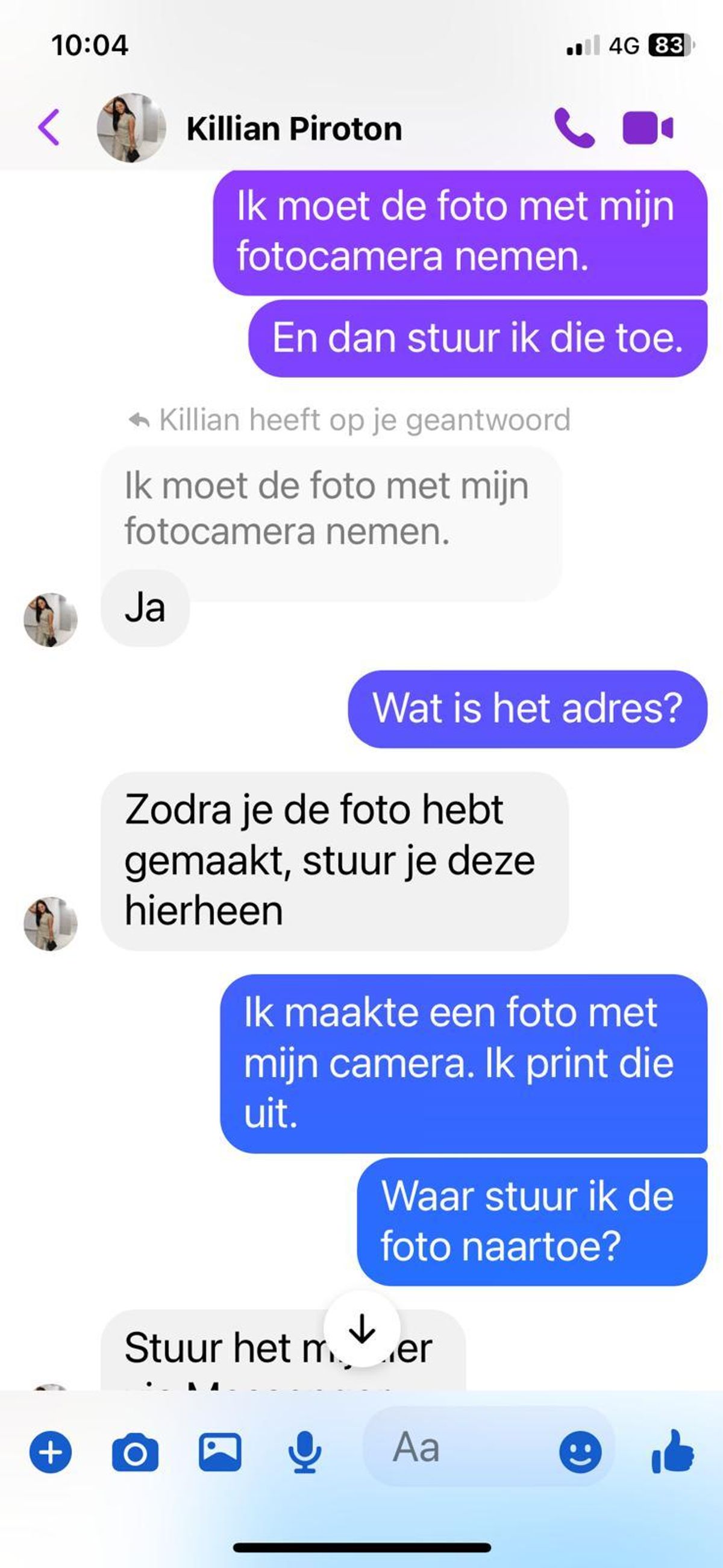Start a voice call with Killian Piroton
723x1568 pixels.
pos(574,128)
